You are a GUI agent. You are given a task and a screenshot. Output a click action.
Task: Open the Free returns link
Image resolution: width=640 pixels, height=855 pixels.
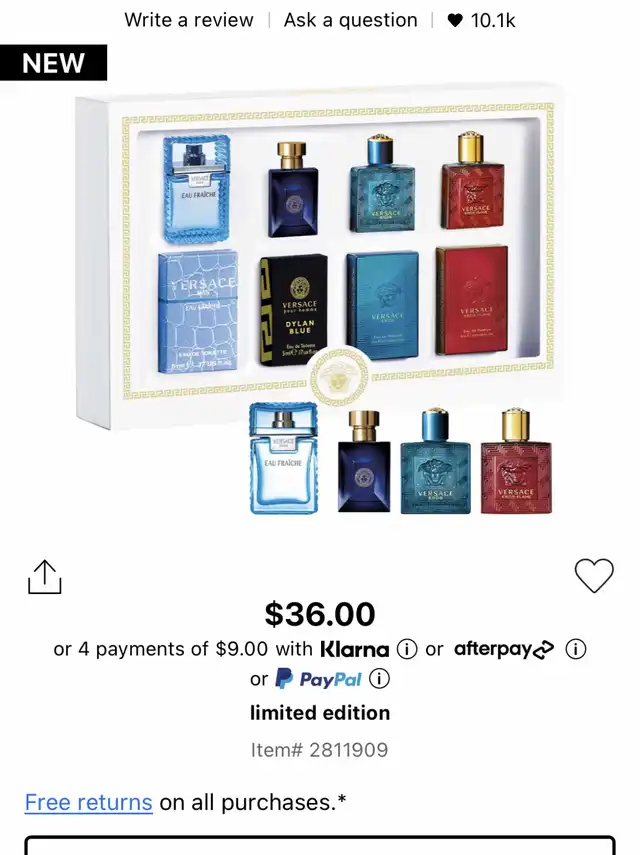[x=89, y=802]
